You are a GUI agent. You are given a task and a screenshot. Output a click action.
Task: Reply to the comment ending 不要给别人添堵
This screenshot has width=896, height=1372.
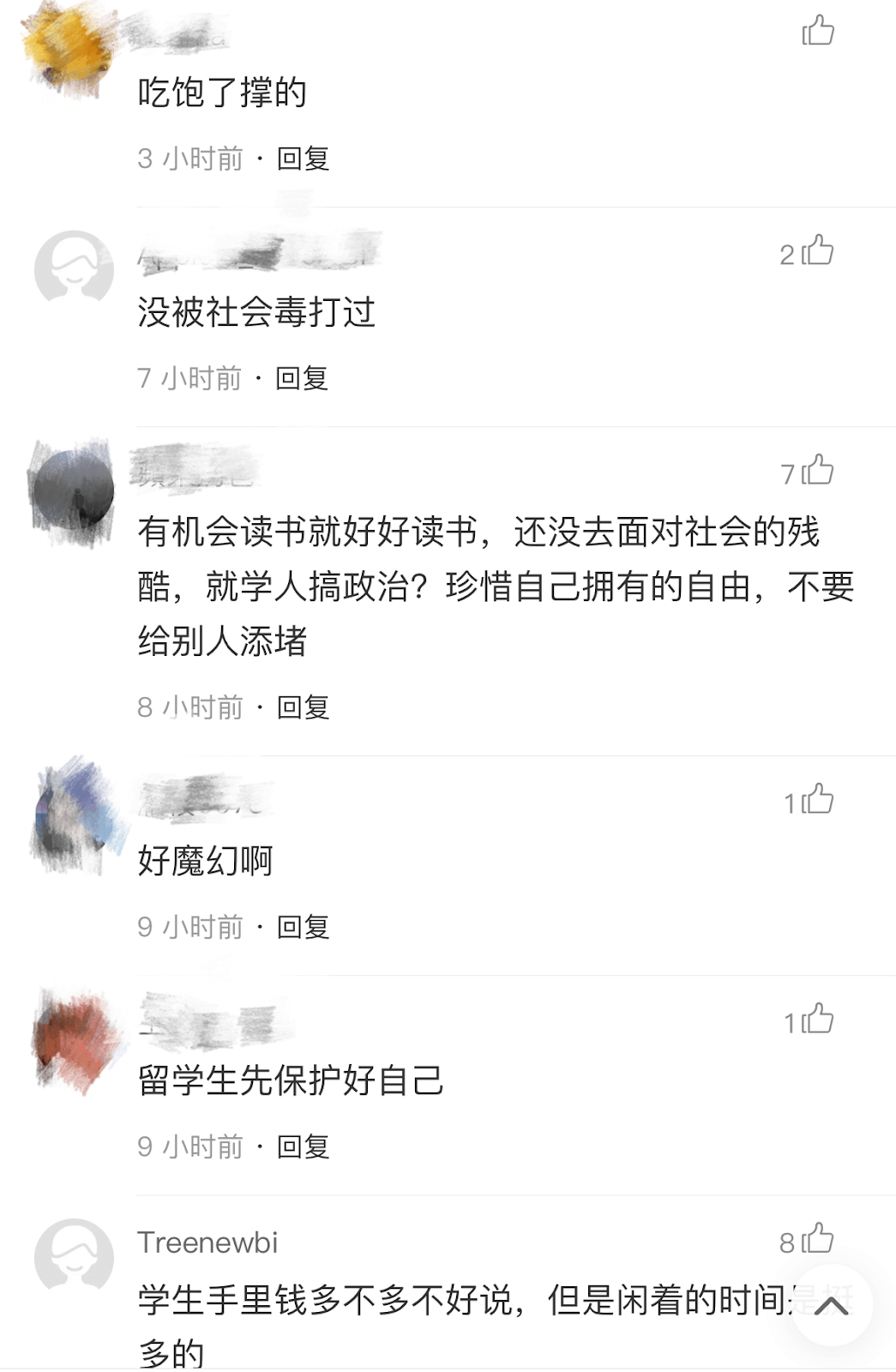point(303,707)
